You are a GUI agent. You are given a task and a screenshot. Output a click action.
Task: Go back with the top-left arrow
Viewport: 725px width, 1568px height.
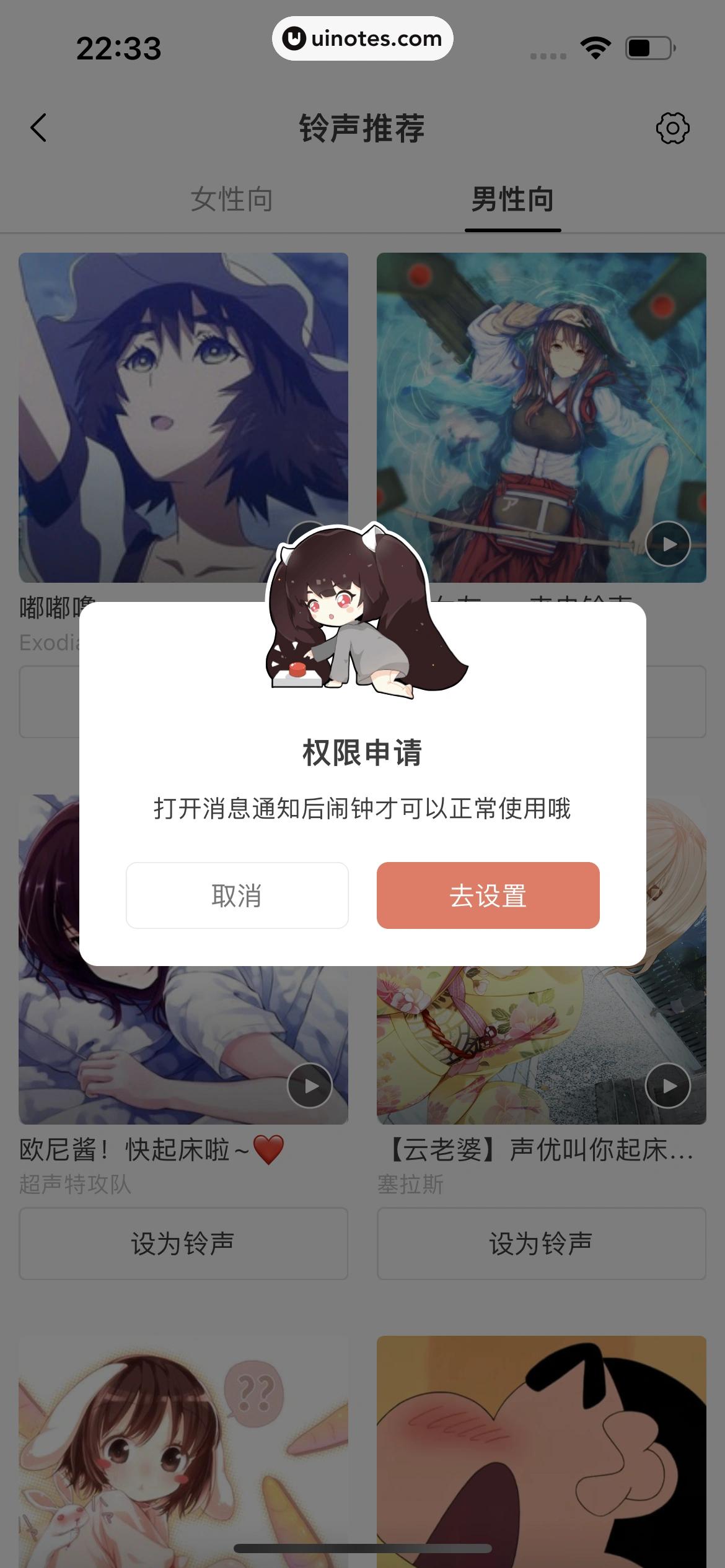click(x=38, y=128)
